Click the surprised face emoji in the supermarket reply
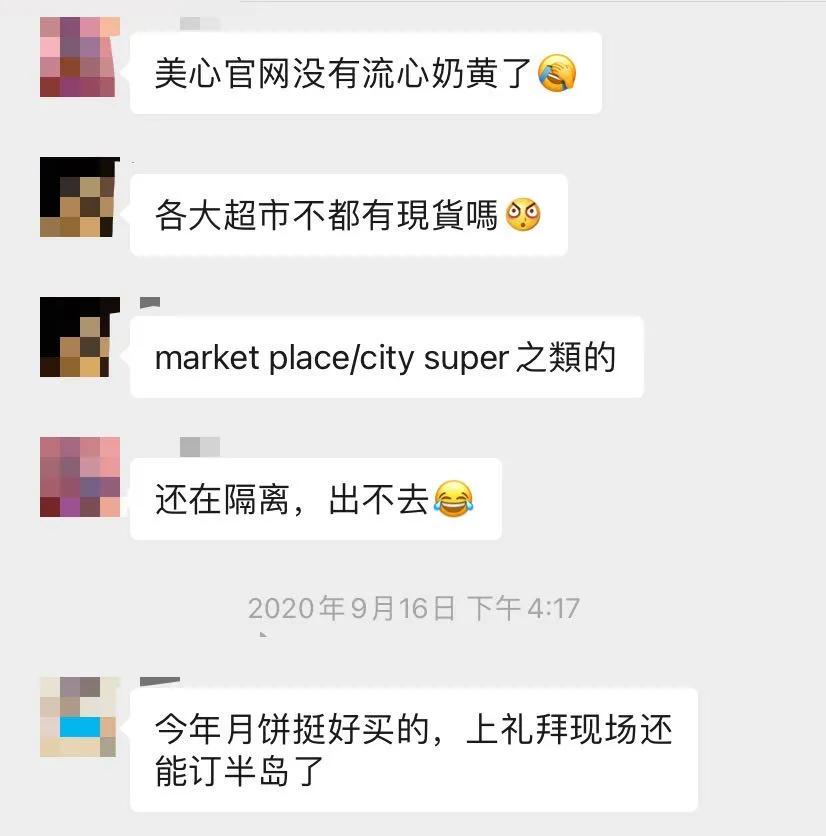The image size is (826, 836). pyautogui.click(x=520, y=212)
